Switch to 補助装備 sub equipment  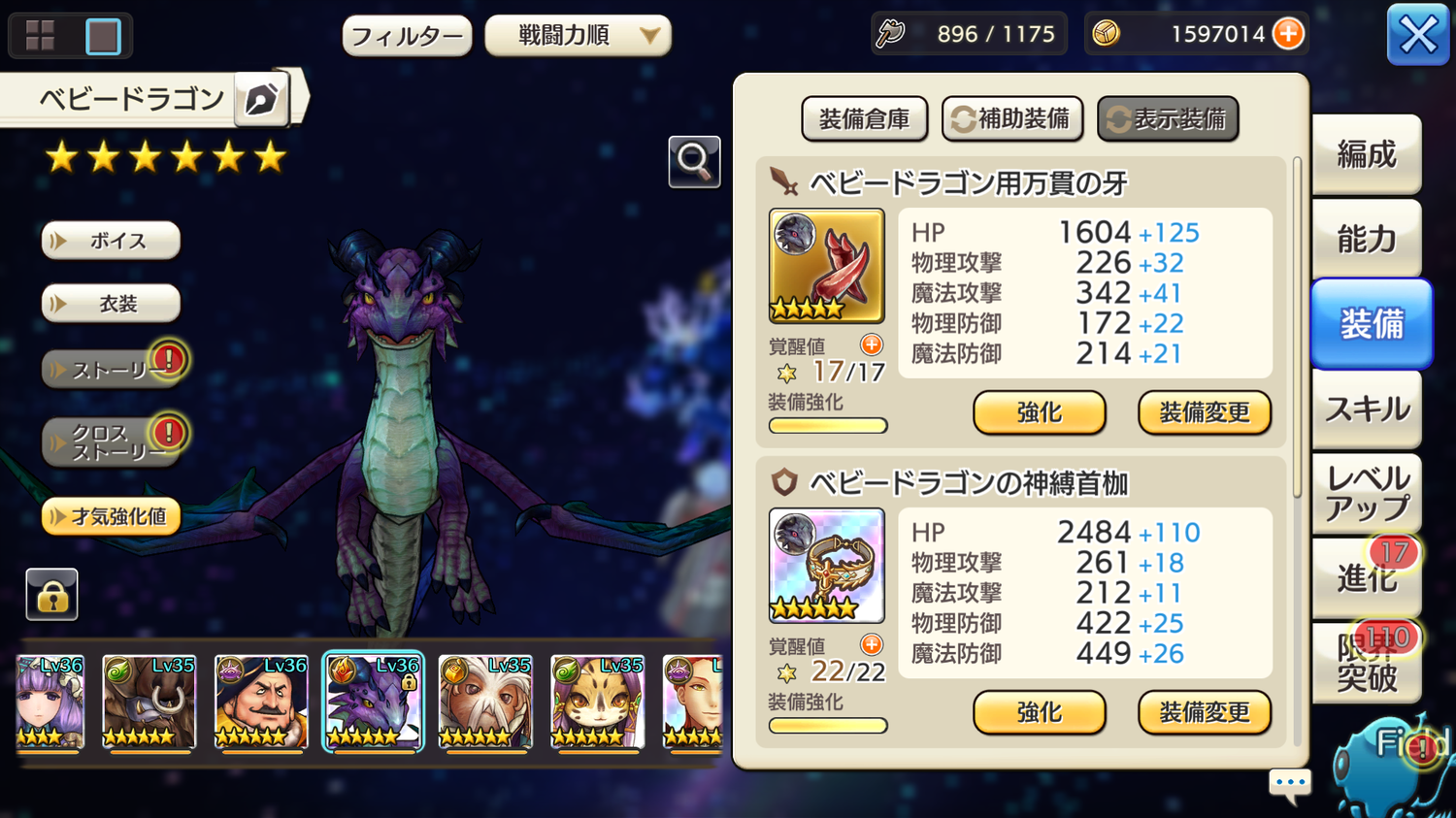click(x=1011, y=119)
